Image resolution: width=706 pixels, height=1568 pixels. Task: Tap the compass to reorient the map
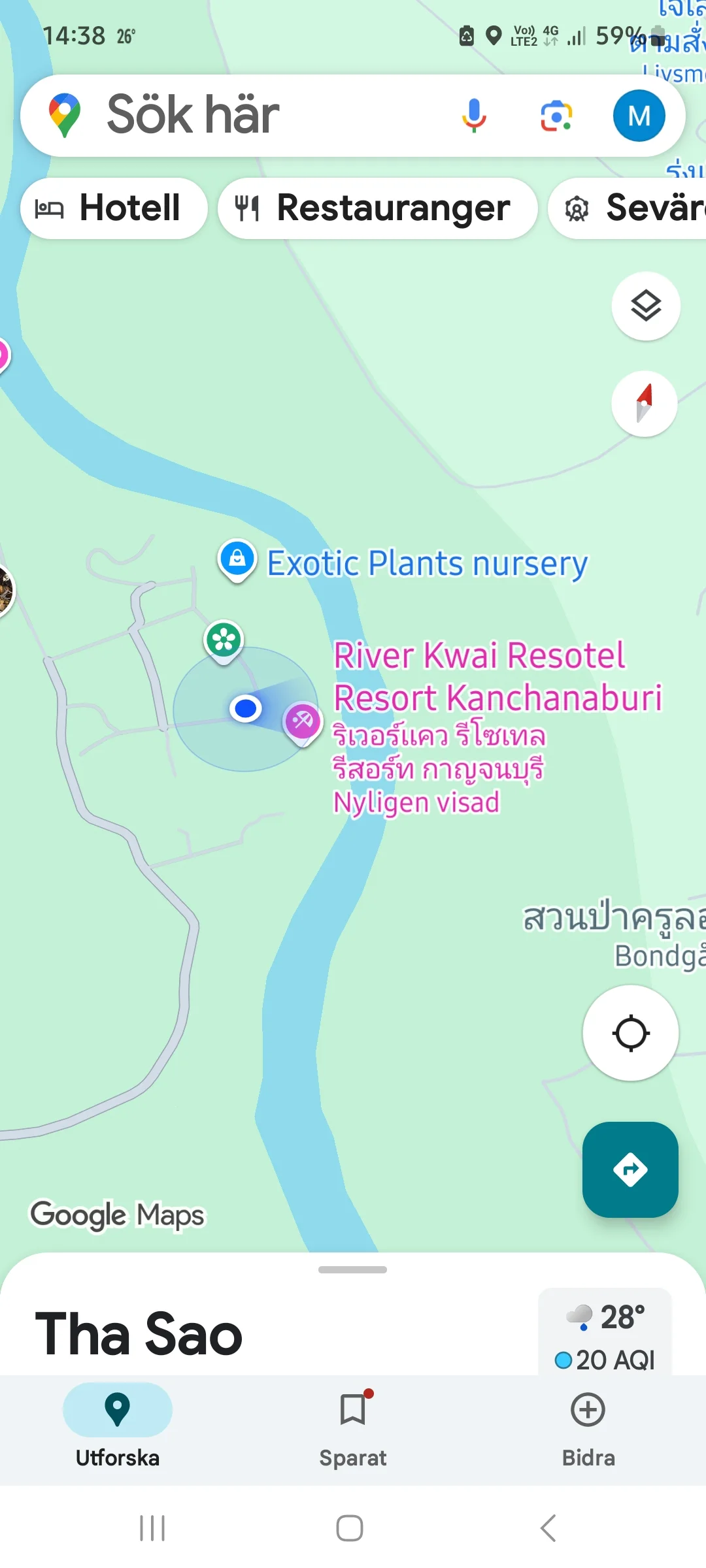pyautogui.click(x=645, y=404)
